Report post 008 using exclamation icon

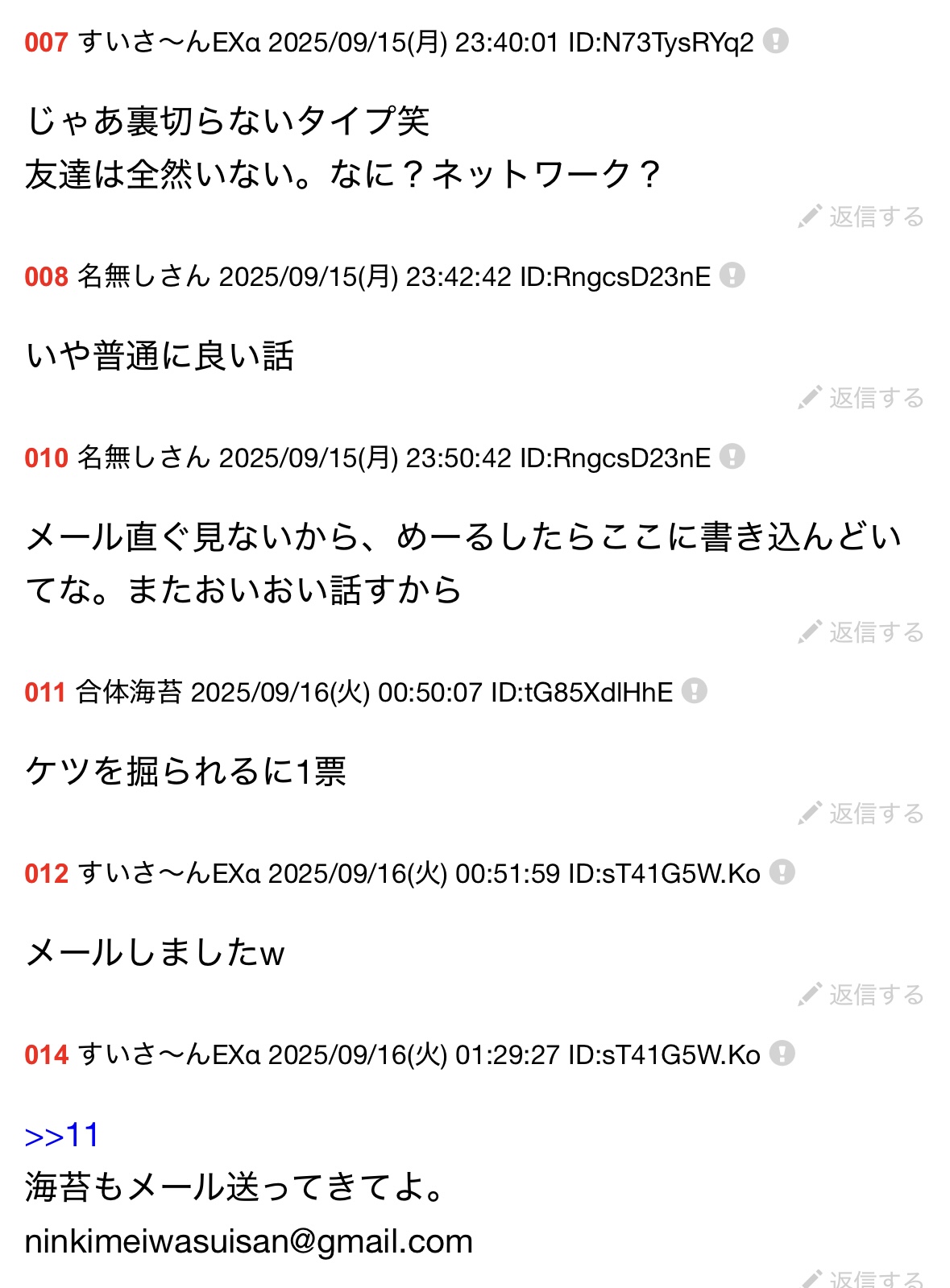point(732,275)
